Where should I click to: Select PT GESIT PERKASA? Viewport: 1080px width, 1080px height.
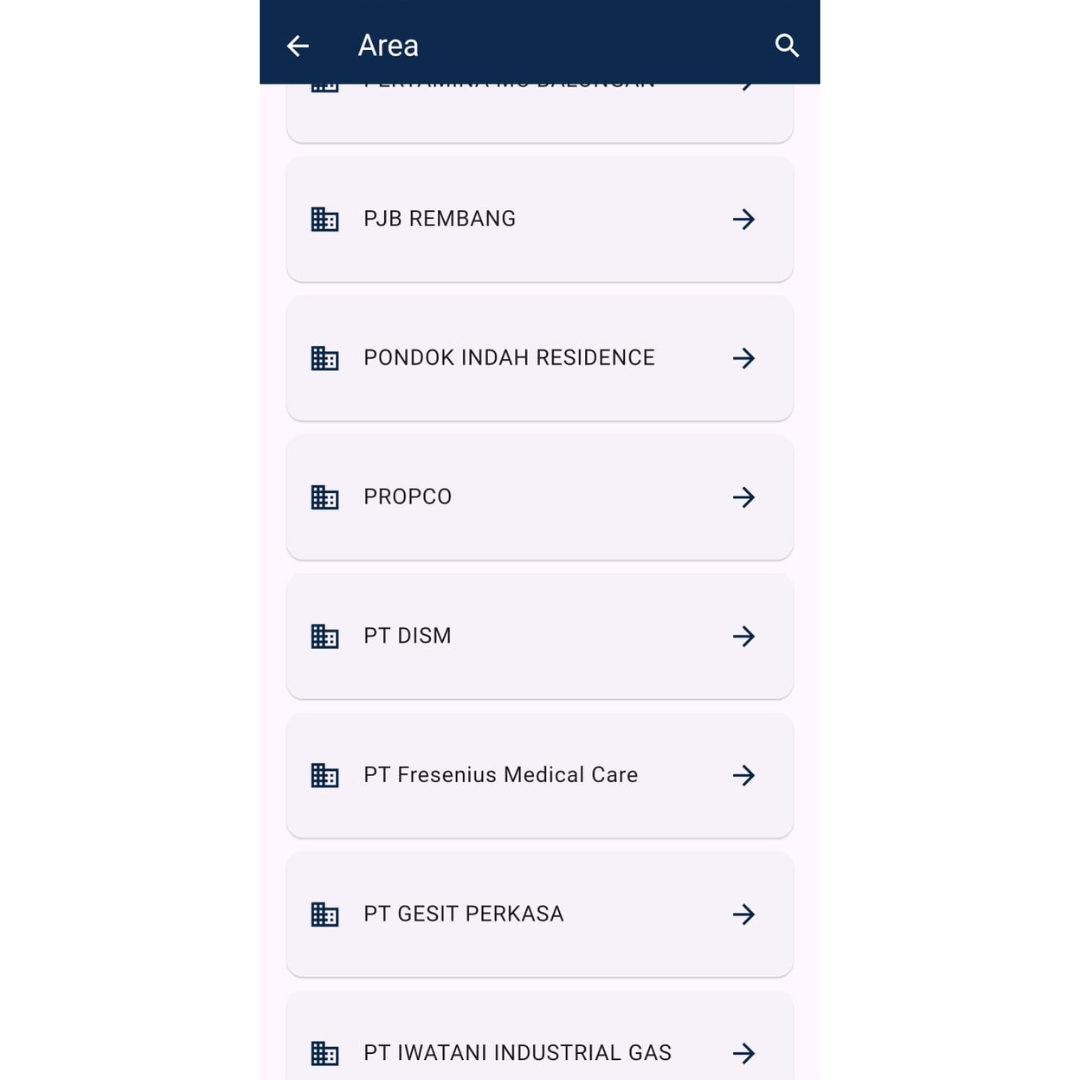pos(539,914)
